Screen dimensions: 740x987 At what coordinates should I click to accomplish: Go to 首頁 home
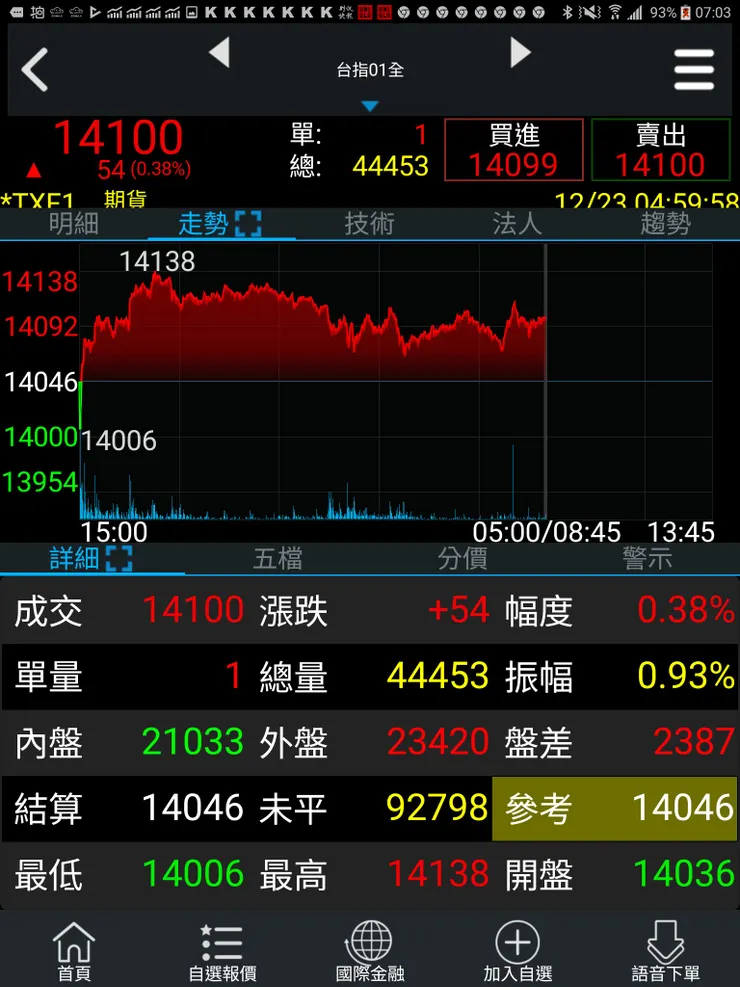(x=74, y=950)
